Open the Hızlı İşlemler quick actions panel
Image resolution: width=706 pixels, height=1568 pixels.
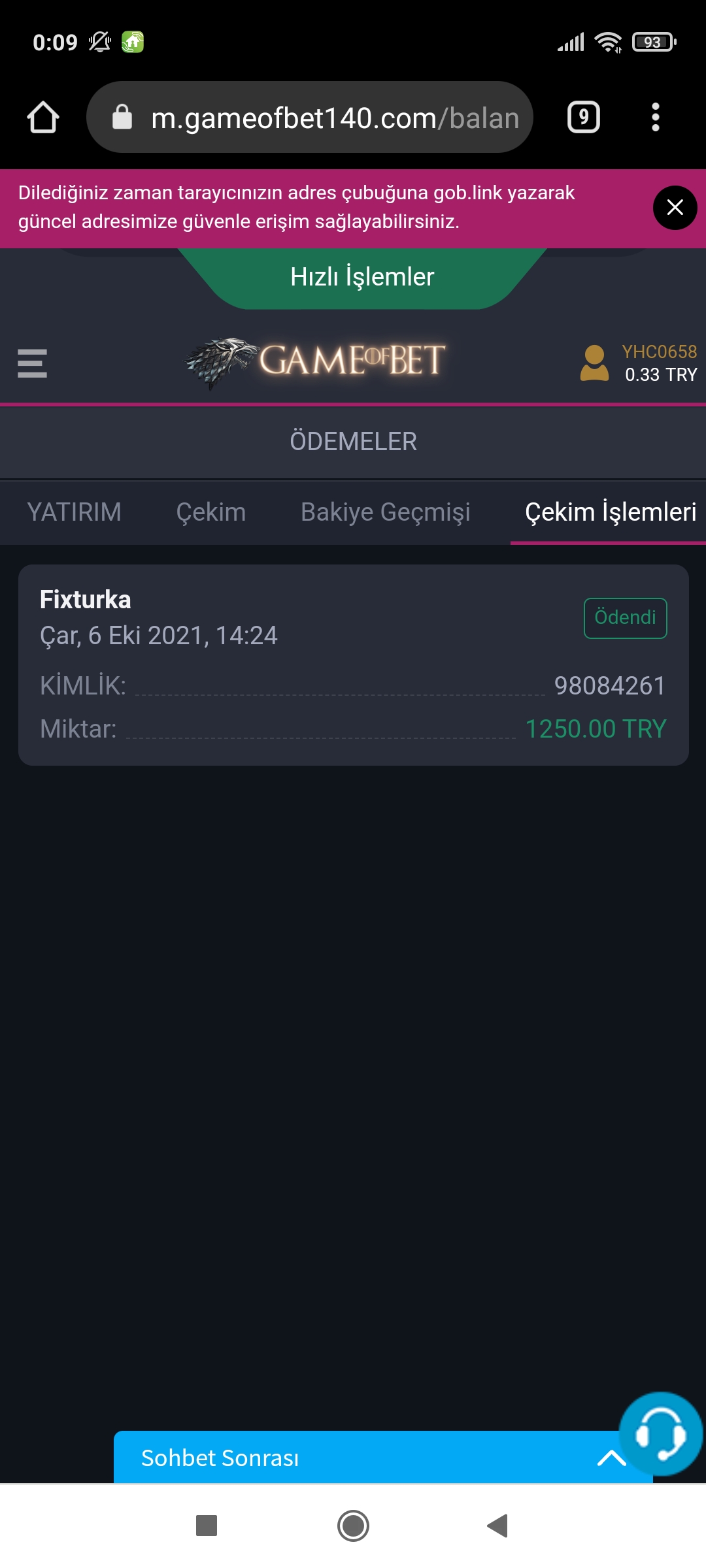tap(361, 277)
